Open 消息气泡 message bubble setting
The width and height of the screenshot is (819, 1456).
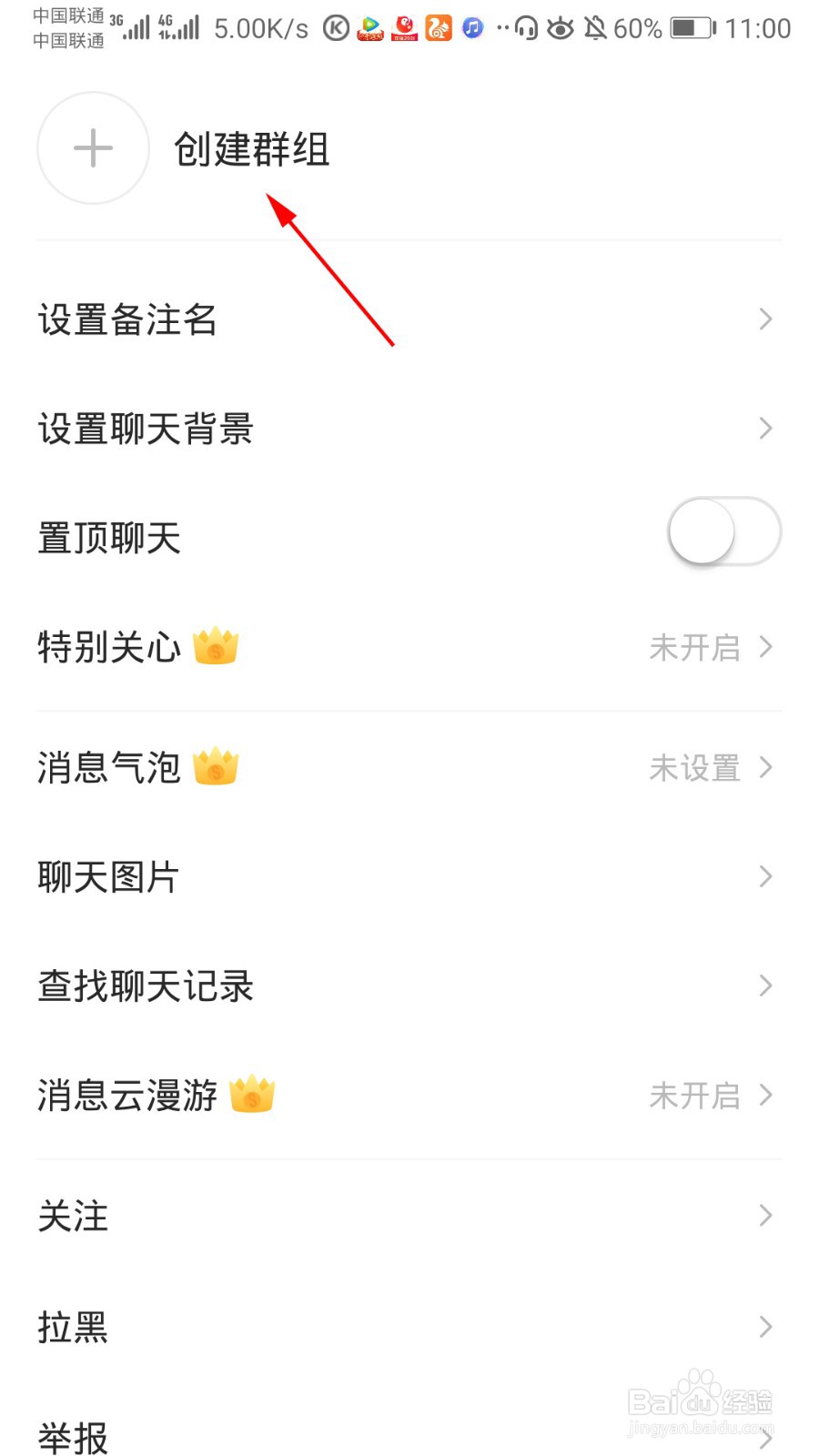[x=409, y=767]
